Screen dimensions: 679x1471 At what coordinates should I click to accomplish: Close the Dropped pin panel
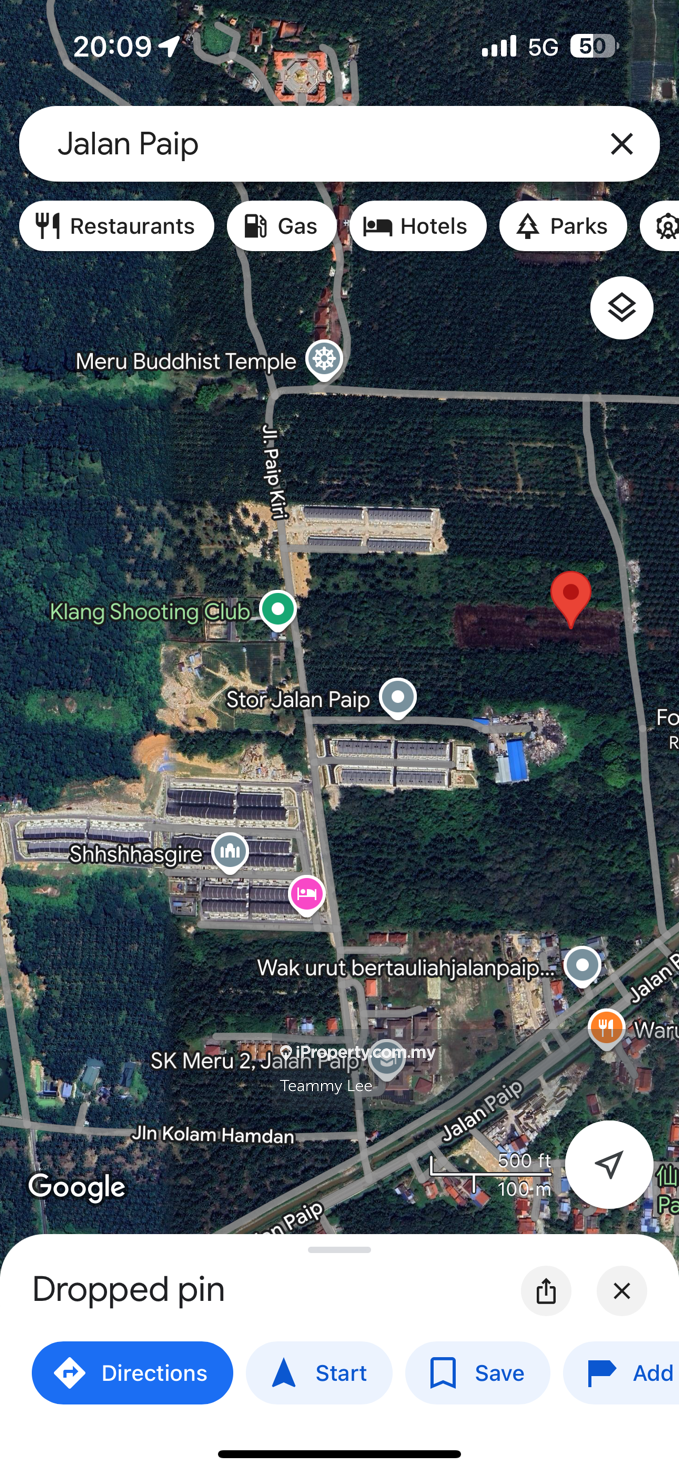point(621,1291)
